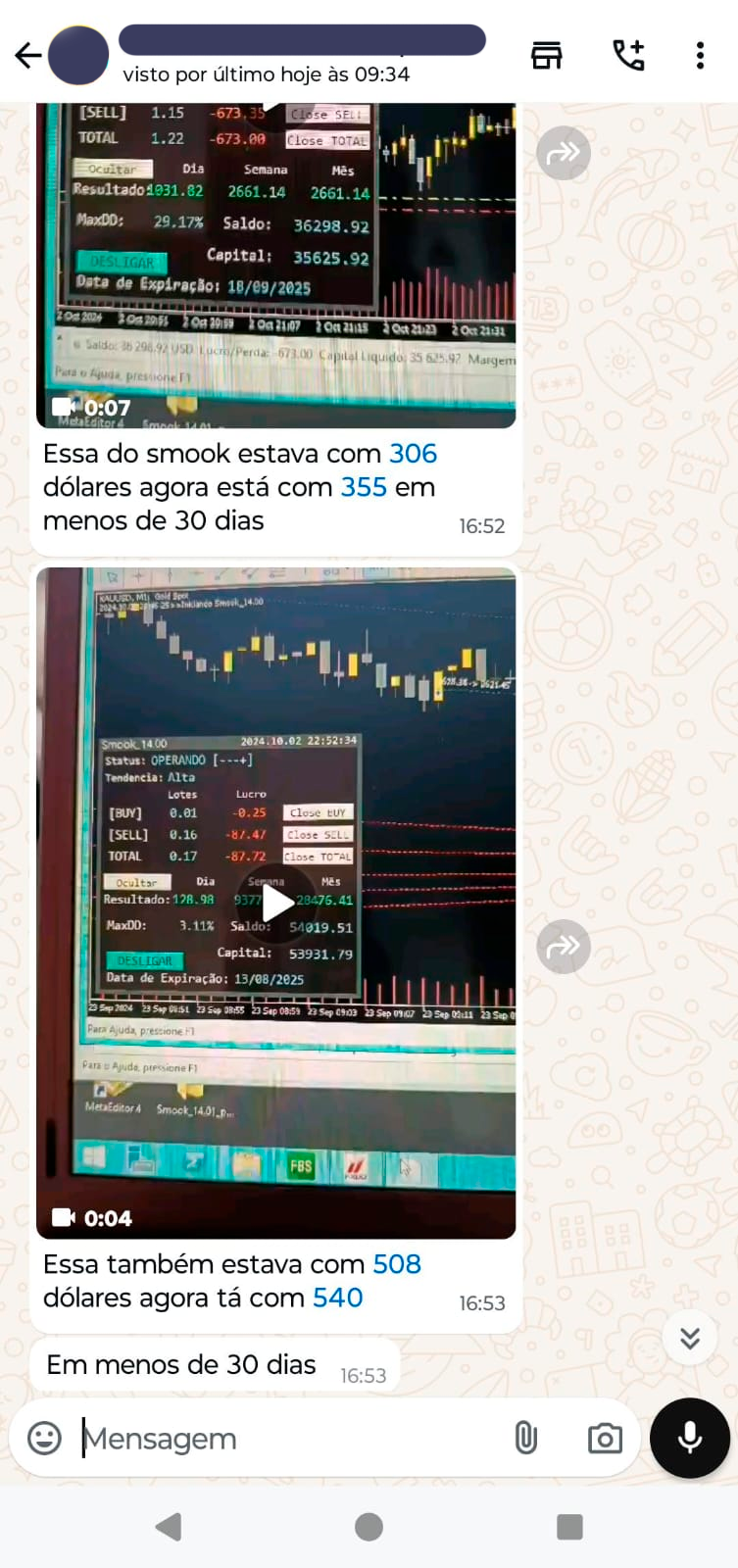This screenshot has width=738, height=1568.
Task: Forward the 0:07 video
Action: pos(564,153)
